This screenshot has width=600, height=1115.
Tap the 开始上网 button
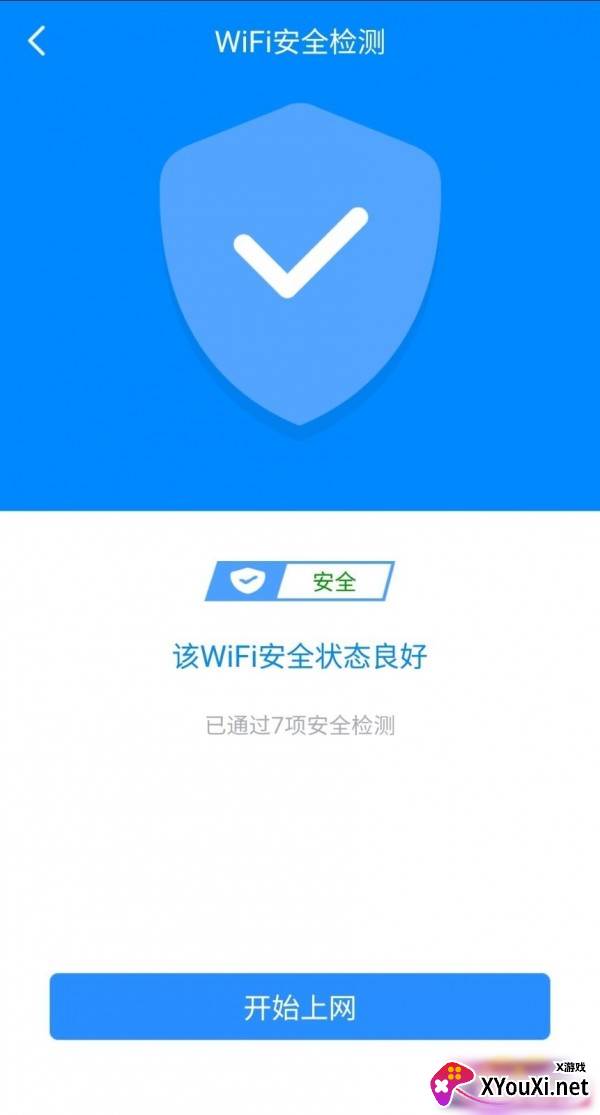tap(300, 1006)
